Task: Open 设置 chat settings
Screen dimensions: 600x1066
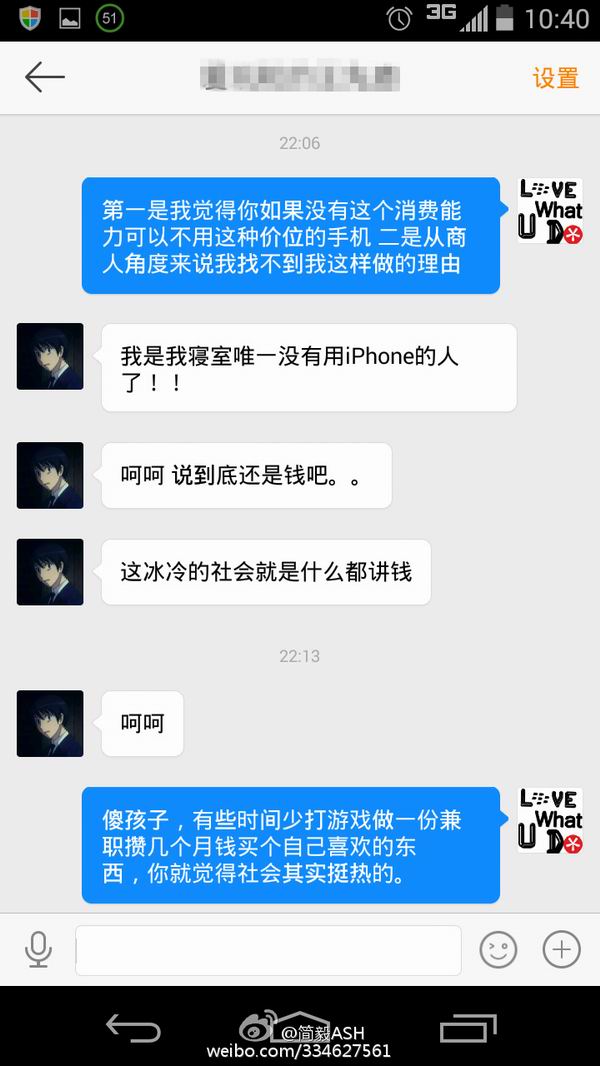Action: pos(556,78)
